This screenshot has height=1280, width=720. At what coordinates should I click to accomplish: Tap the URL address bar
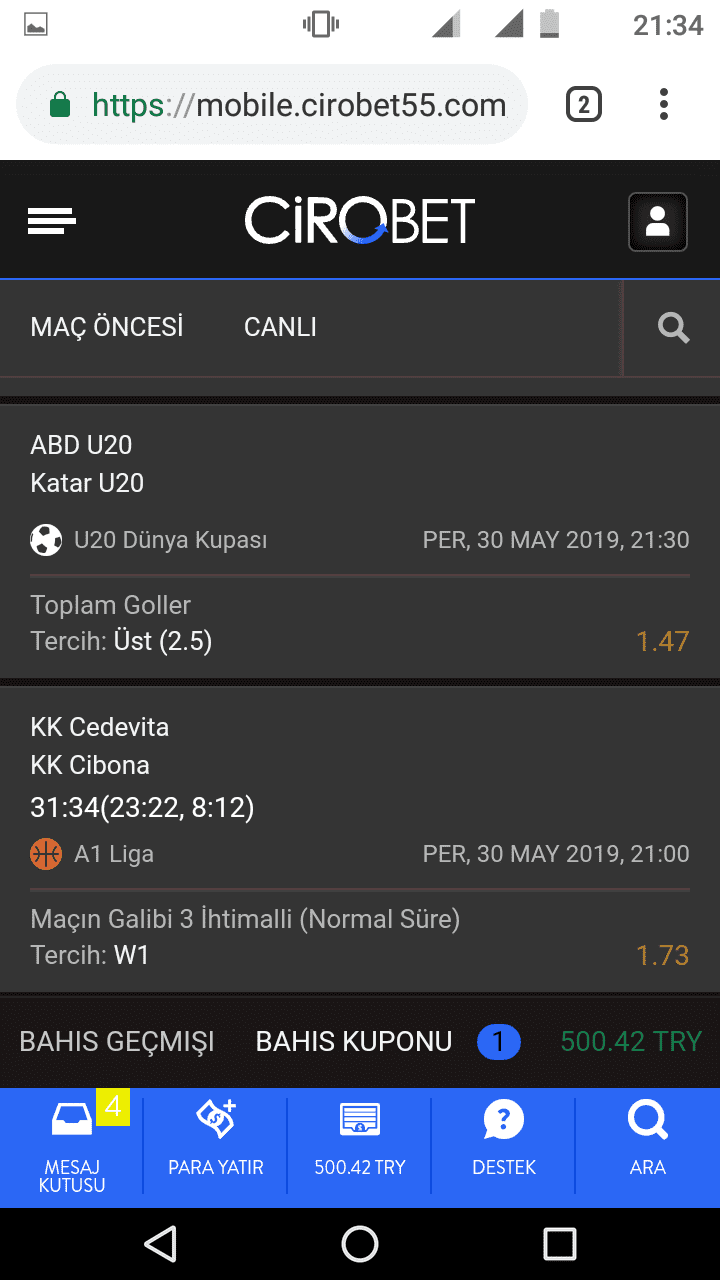click(272, 105)
